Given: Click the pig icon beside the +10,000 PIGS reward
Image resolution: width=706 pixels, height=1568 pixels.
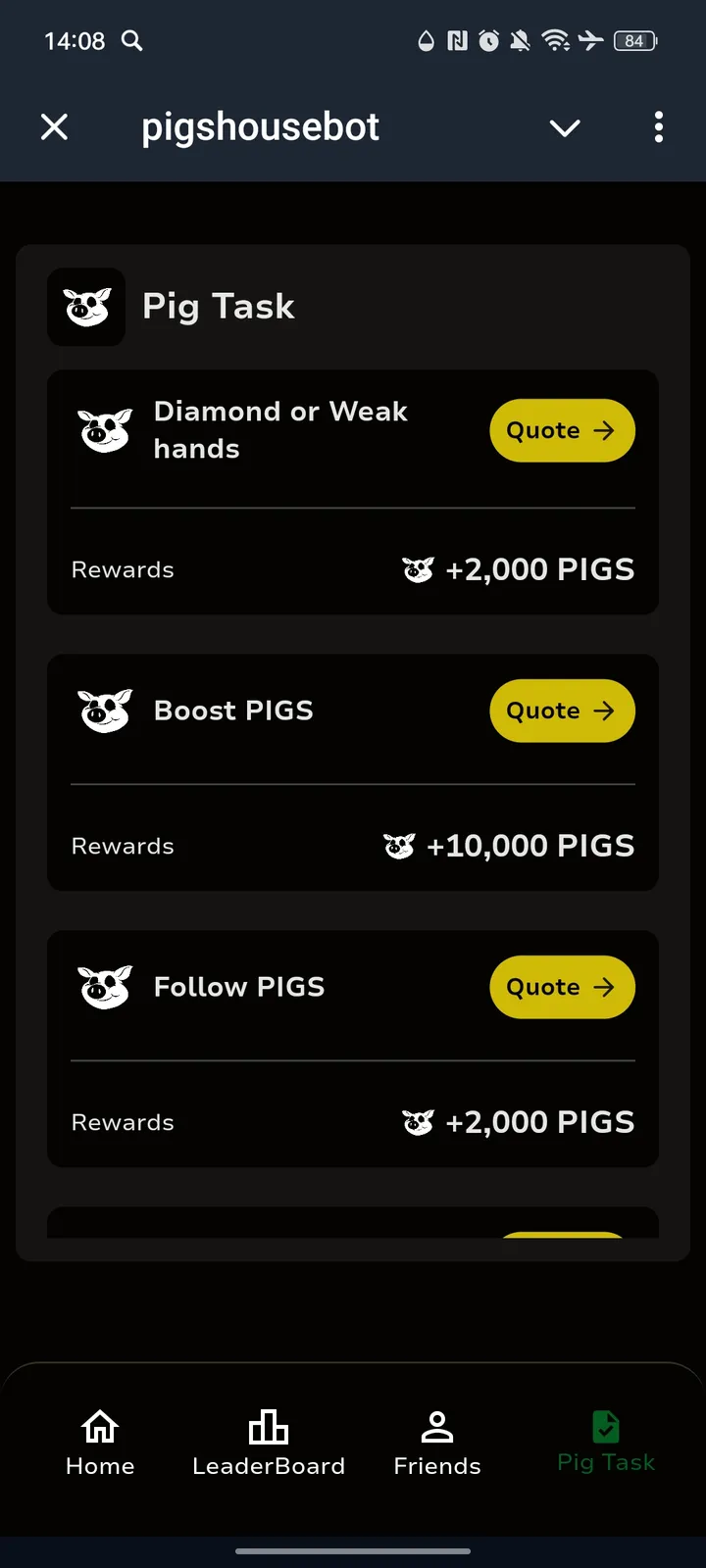Looking at the screenshot, I should tap(398, 844).
